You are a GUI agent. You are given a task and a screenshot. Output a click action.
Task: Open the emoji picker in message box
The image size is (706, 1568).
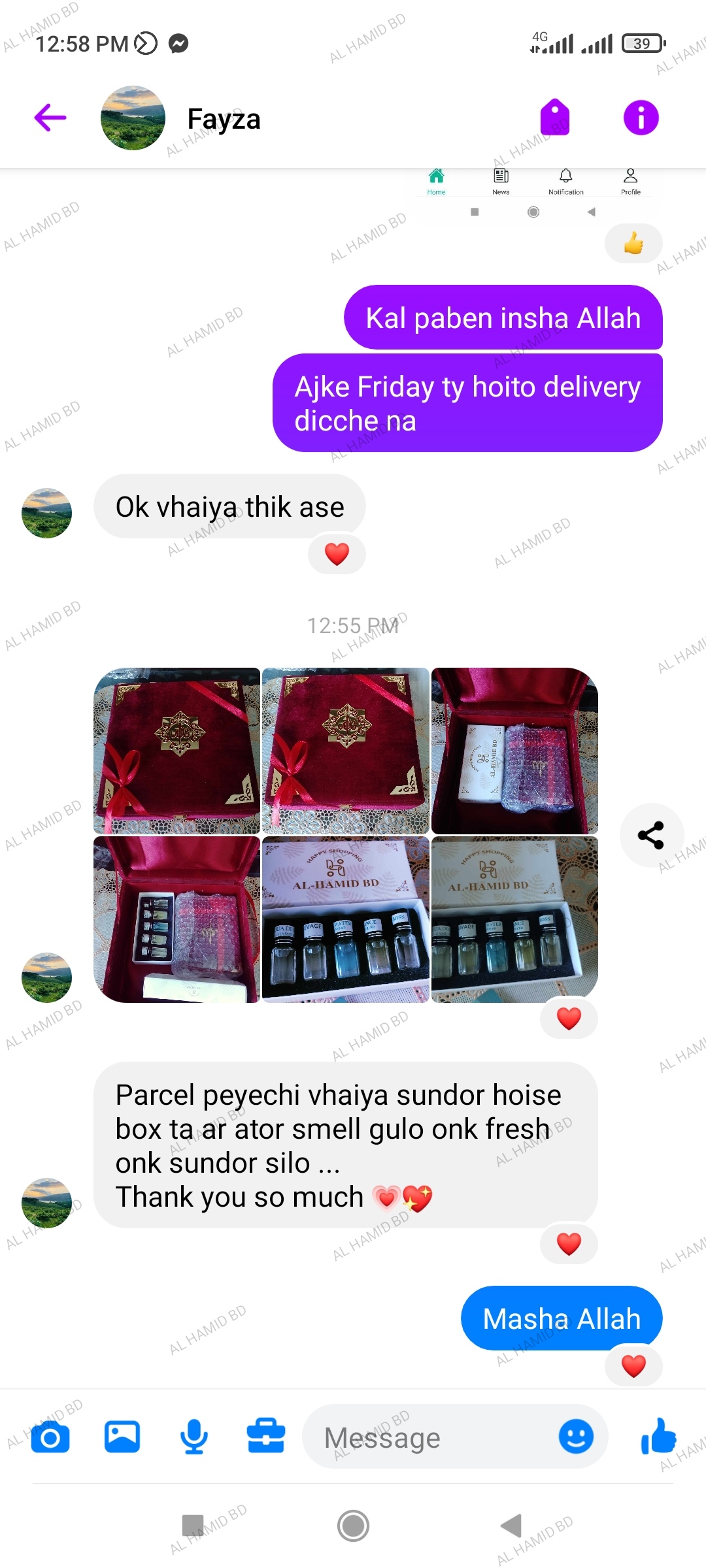coord(576,1437)
